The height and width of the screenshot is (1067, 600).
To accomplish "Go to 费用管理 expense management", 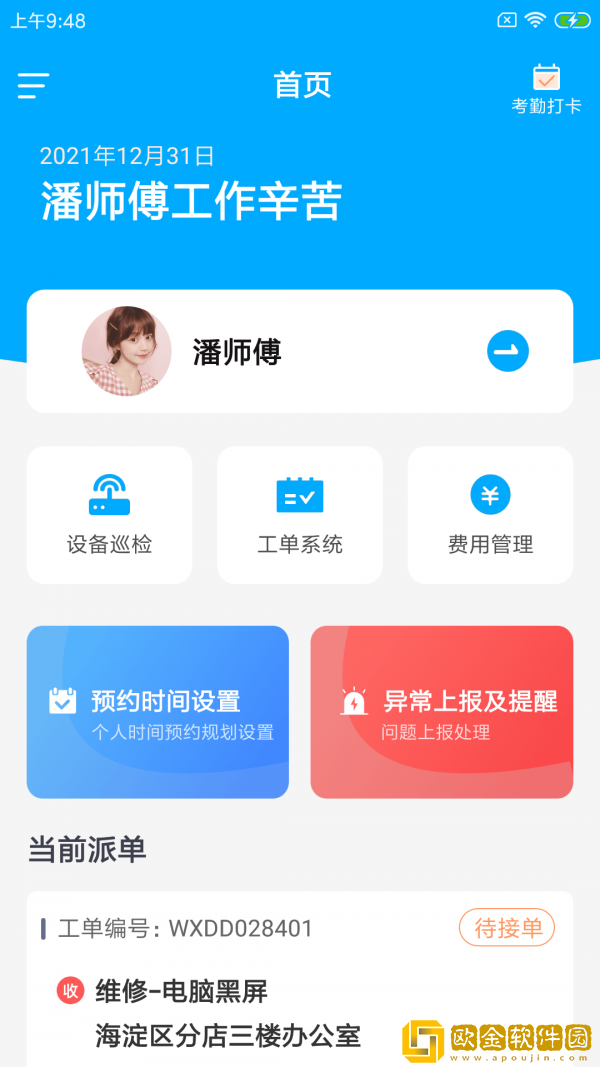I will [x=490, y=515].
